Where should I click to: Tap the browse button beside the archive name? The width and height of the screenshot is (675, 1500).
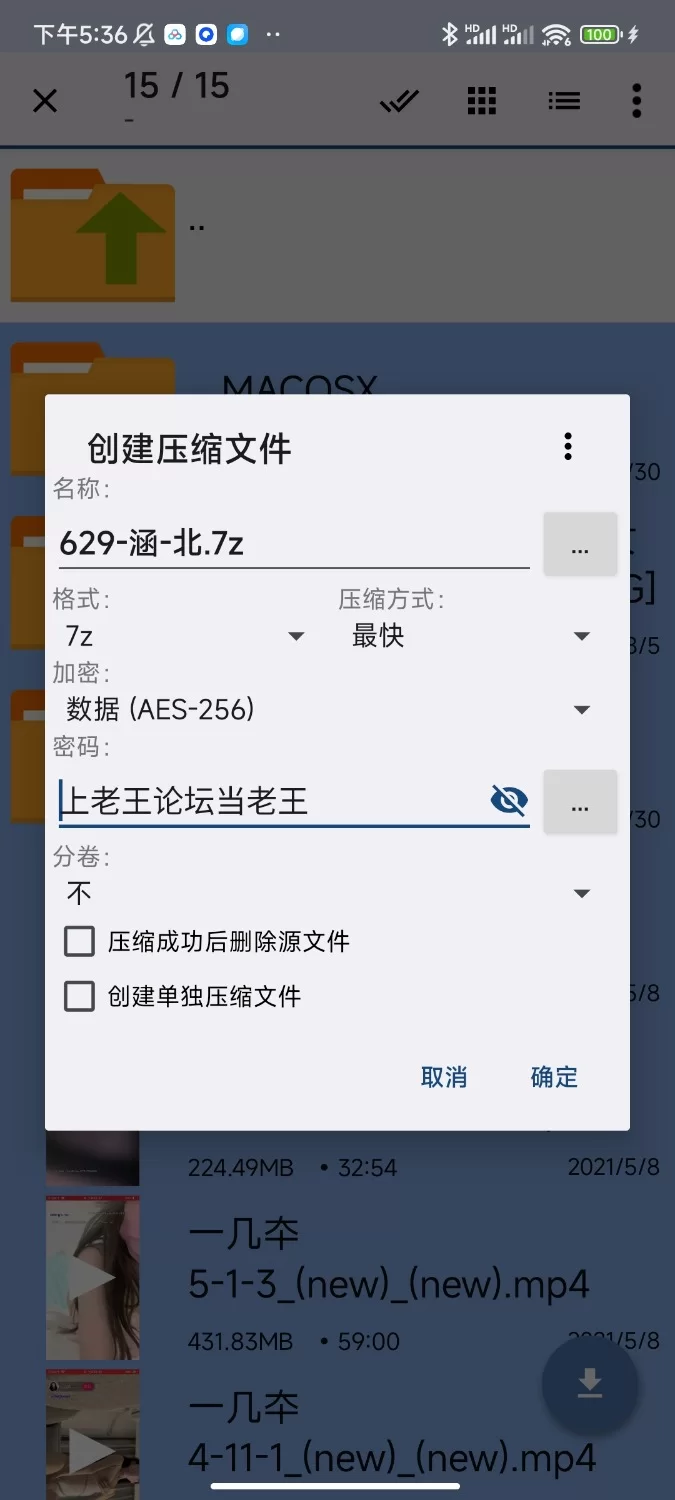click(580, 545)
